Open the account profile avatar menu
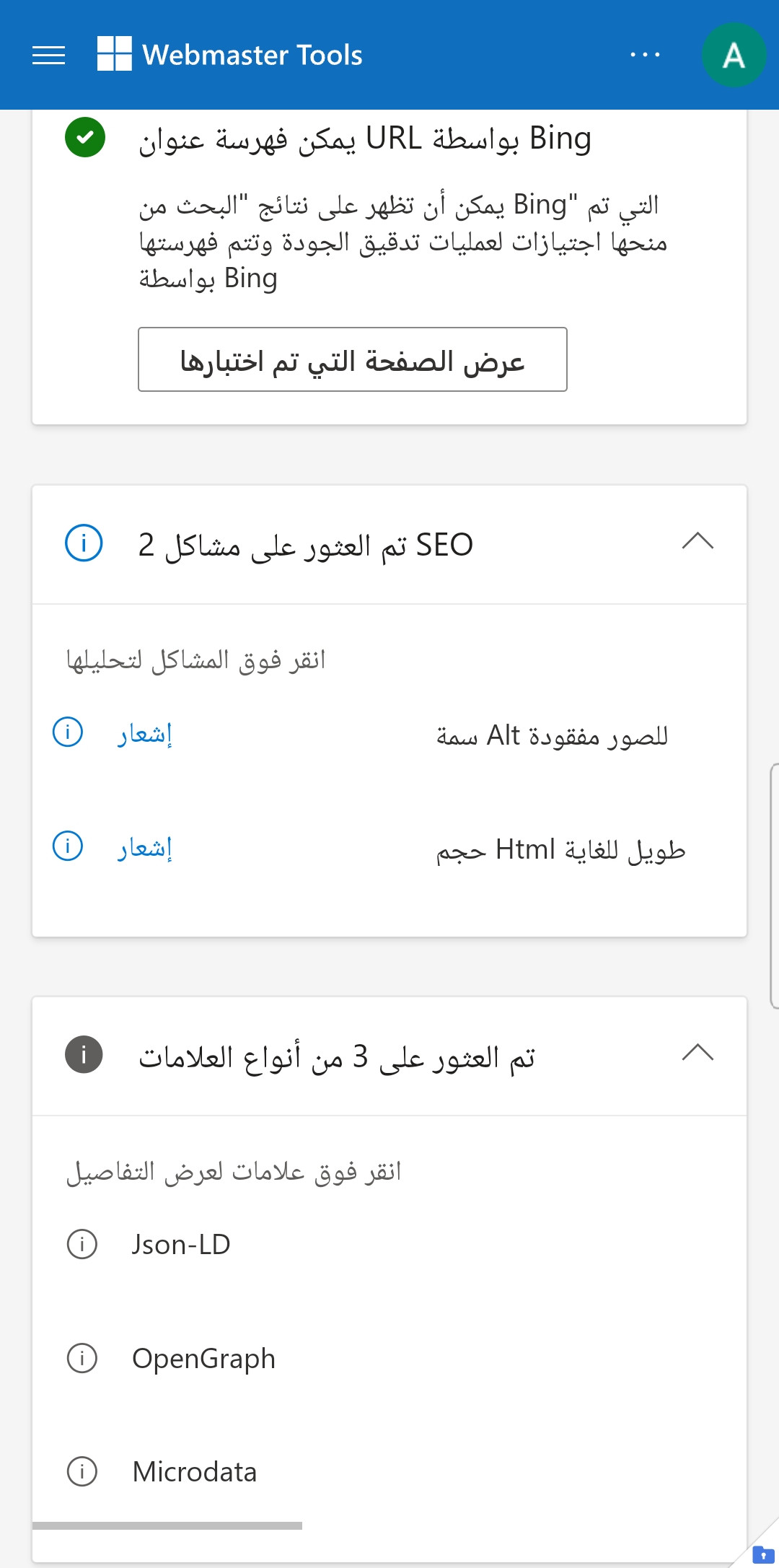The height and width of the screenshot is (1568, 779). coord(734,55)
